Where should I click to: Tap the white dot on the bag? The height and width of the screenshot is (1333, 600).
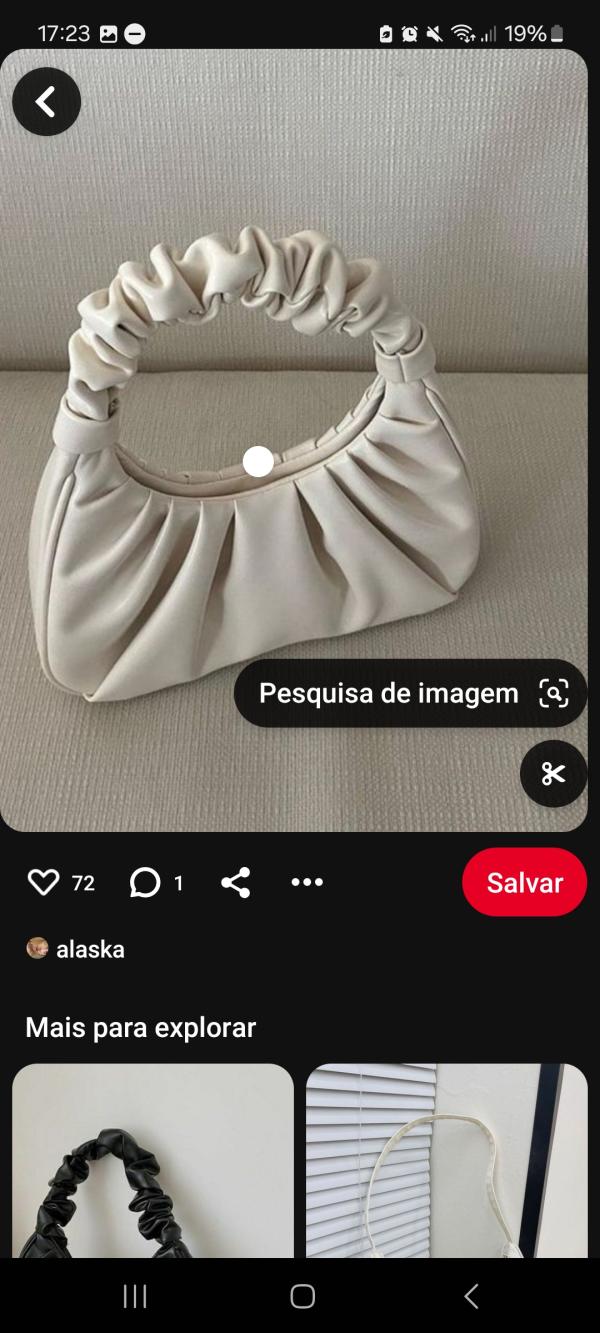coord(258,461)
